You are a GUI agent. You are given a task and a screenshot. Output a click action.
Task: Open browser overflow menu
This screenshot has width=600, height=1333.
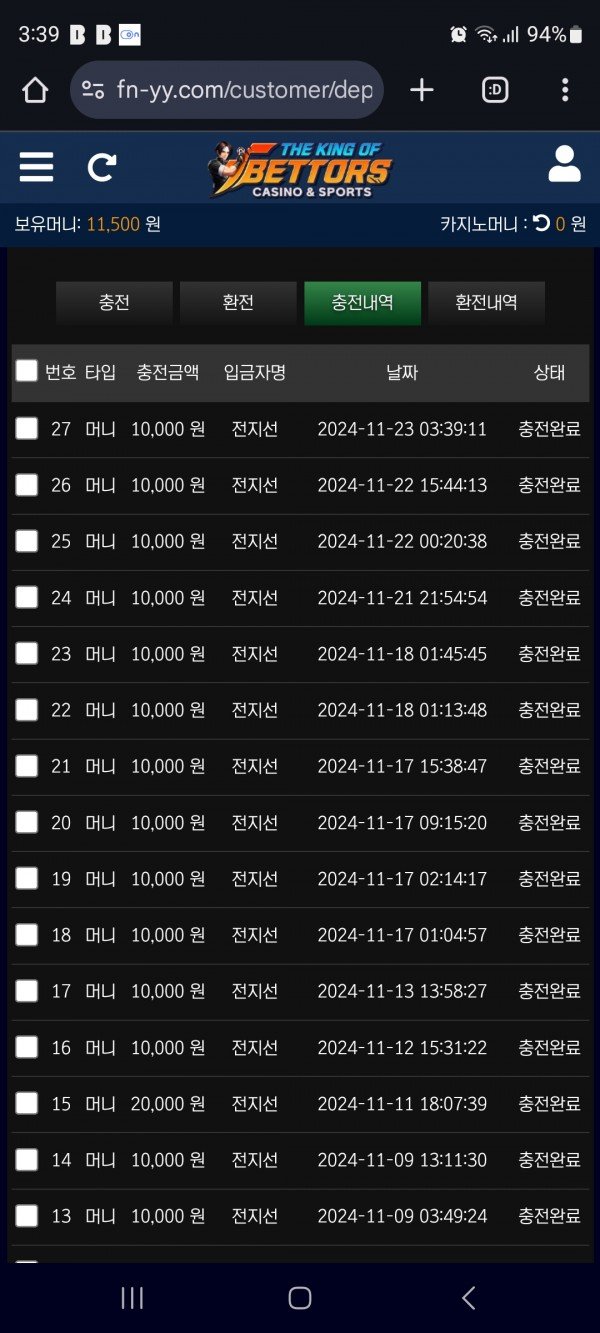pyautogui.click(x=565, y=91)
